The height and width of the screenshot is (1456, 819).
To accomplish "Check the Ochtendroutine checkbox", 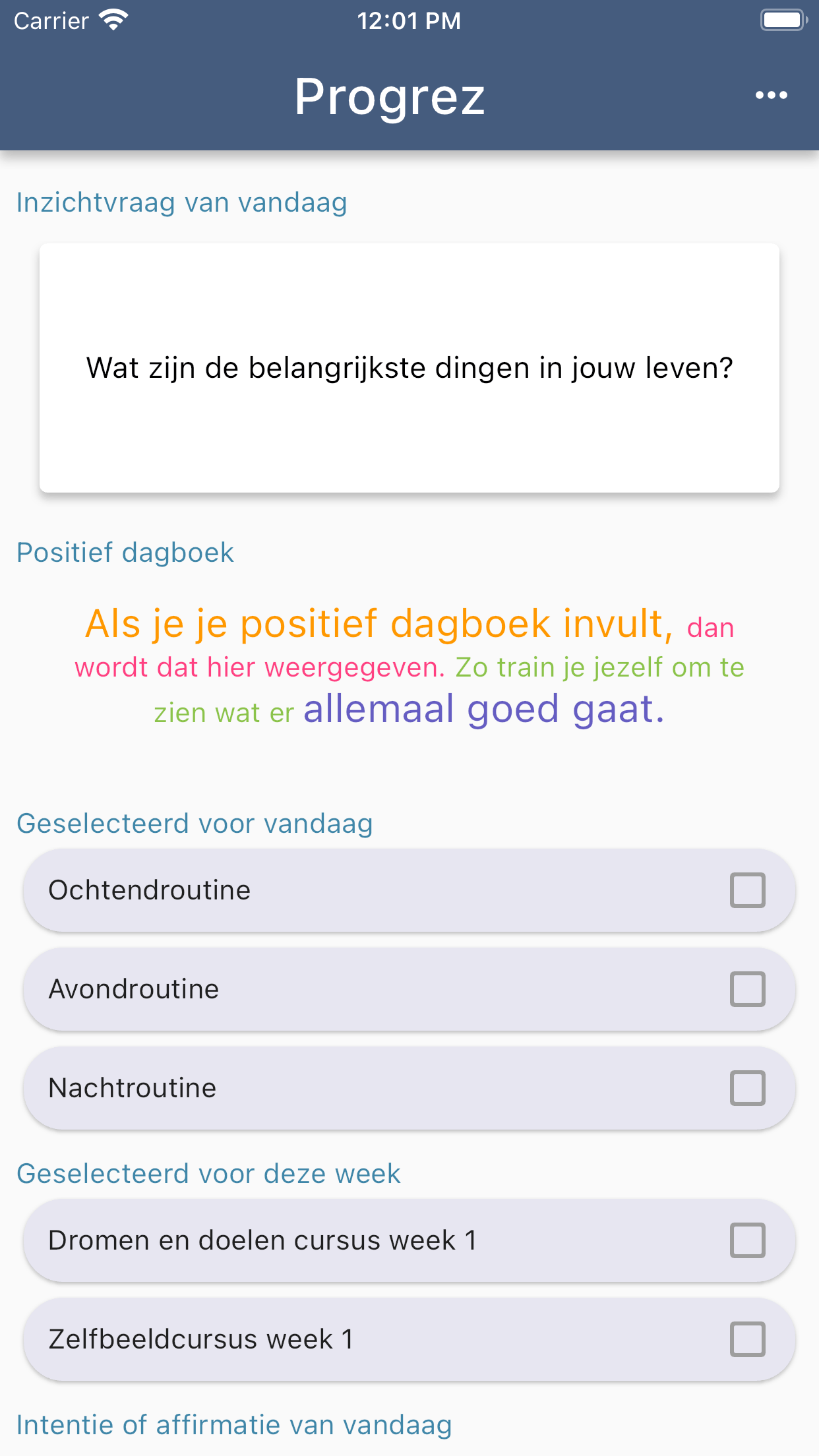I will (748, 890).
